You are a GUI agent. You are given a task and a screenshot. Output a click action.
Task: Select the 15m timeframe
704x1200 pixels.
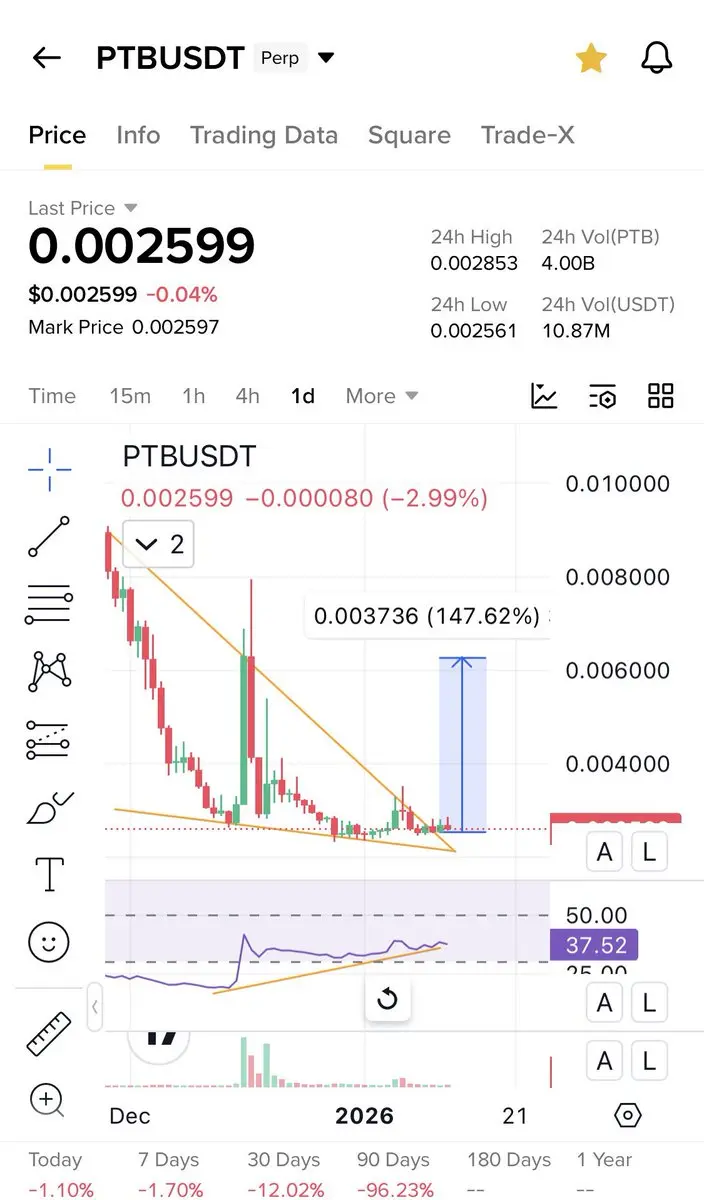click(x=130, y=396)
